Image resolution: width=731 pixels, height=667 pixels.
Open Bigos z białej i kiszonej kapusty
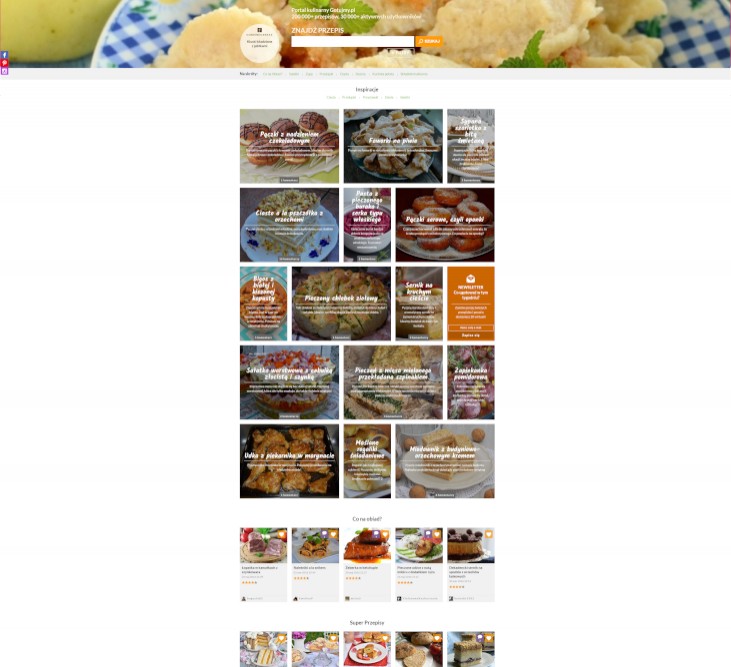263,303
